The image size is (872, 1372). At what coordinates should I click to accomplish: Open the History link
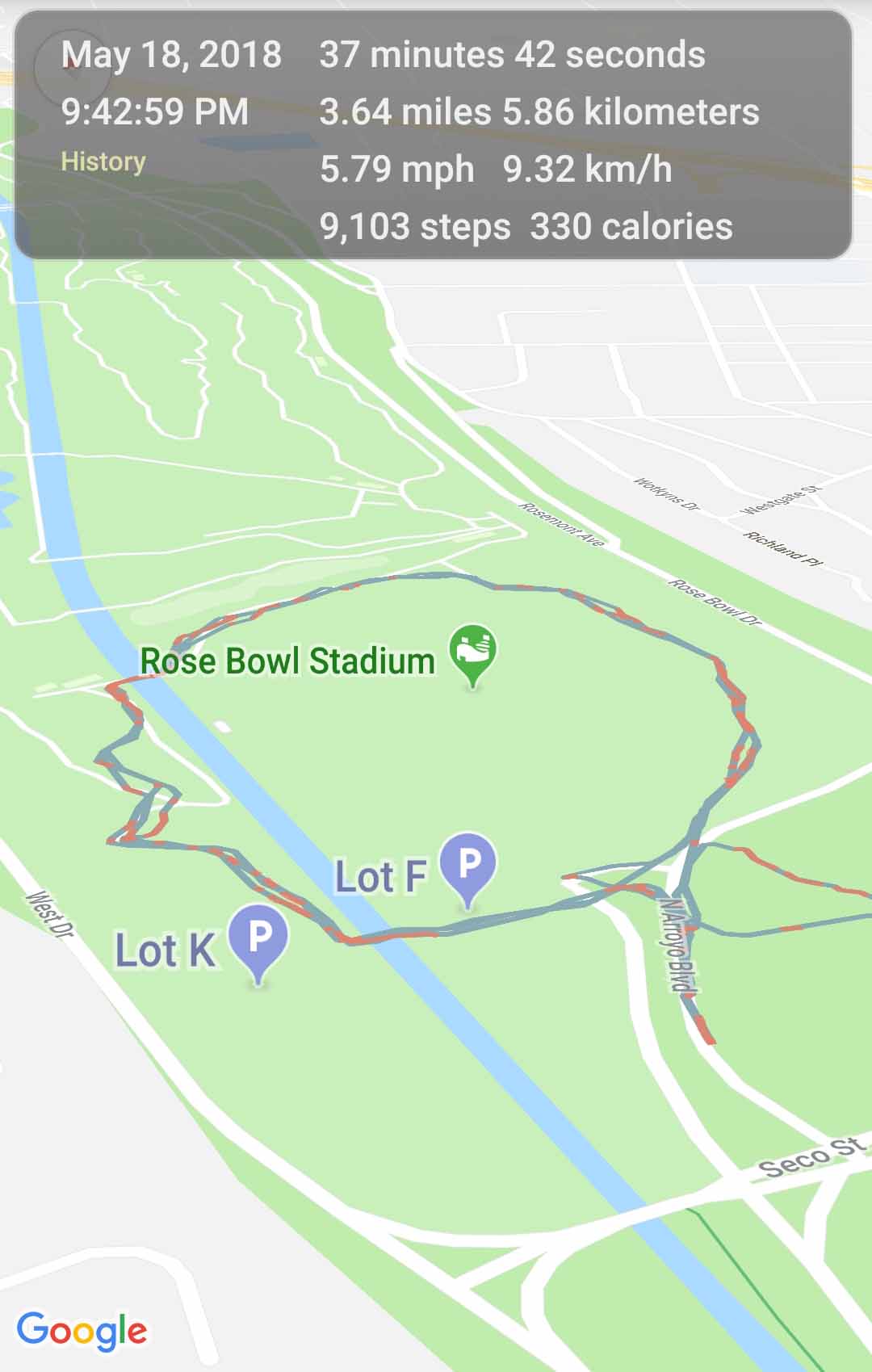click(x=103, y=162)
